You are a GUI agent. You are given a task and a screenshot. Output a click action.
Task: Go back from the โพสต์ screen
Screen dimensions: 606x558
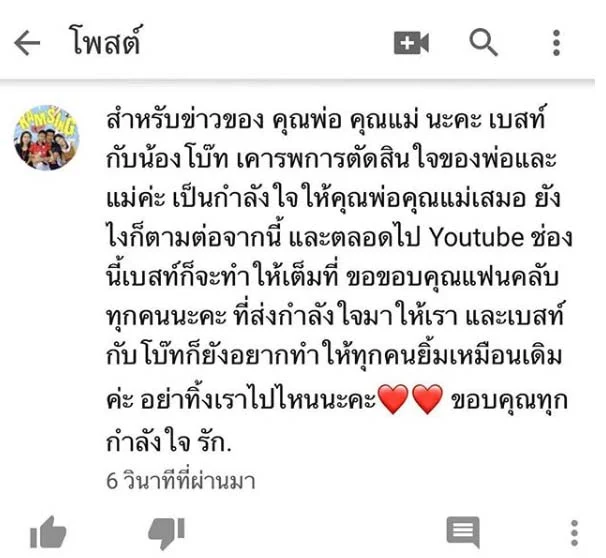click(27, 42)
